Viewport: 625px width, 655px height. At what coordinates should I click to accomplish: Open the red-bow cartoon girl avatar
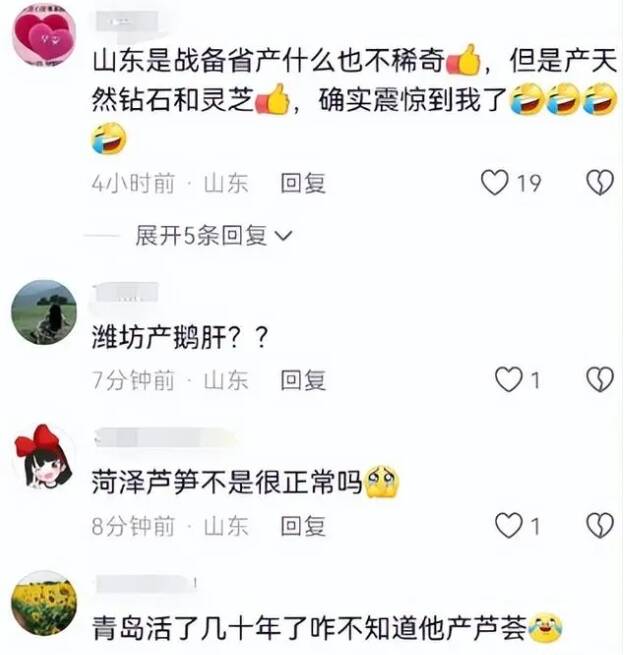[x=43, y=457]
